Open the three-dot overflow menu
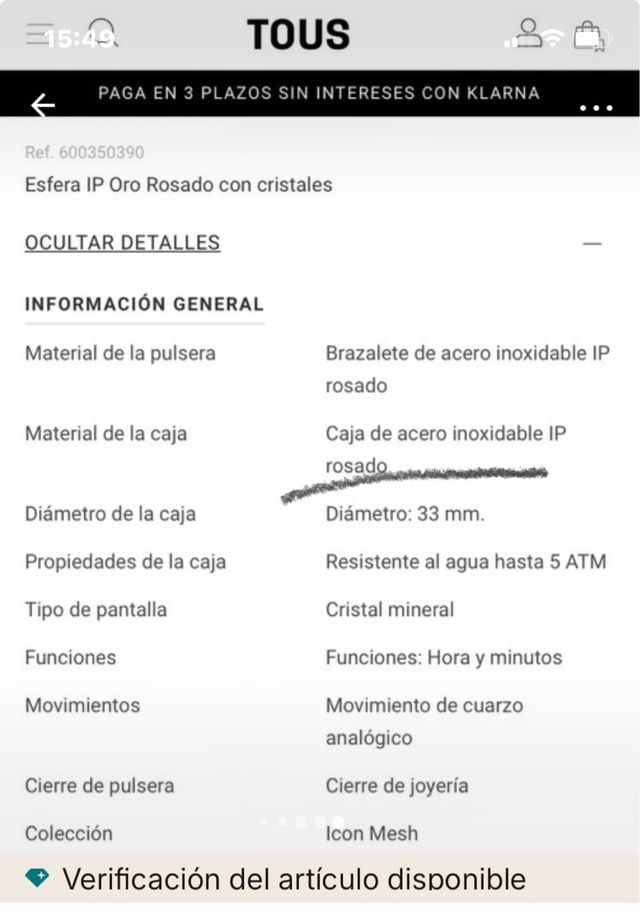The width and height of the screenshot is (640, 913). 596,108
